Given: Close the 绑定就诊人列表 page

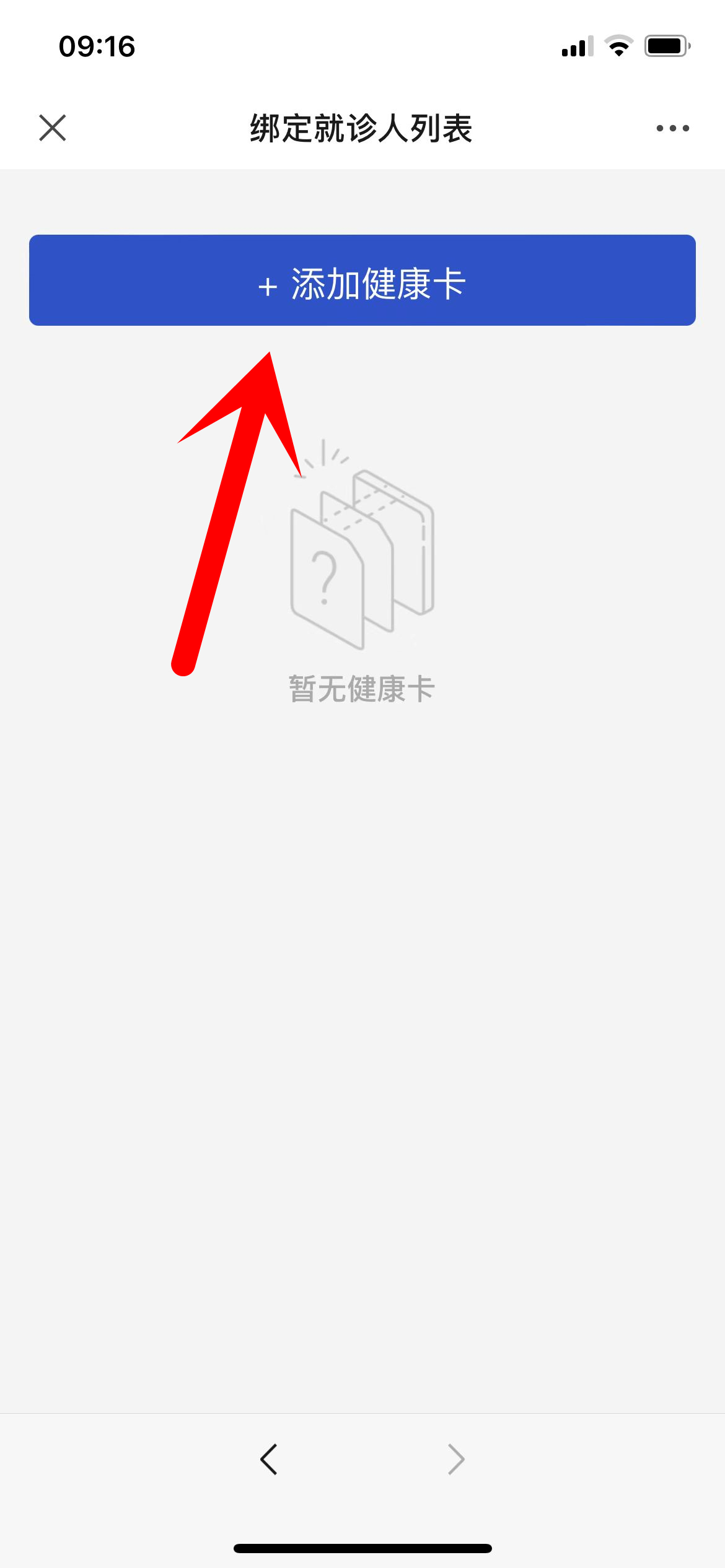Looking at the screenshot, I should point(53,128).
